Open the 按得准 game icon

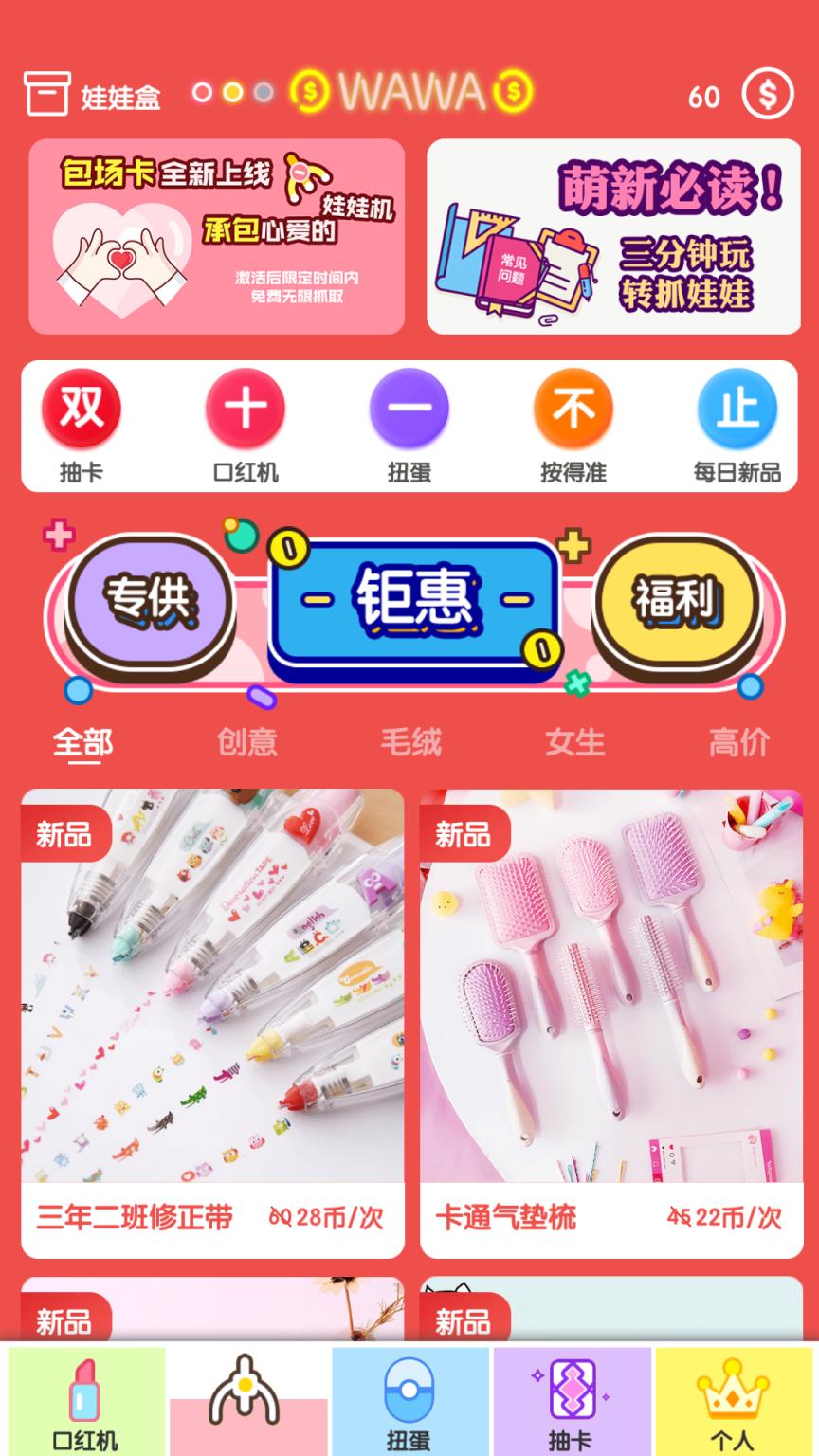(573, 408)
